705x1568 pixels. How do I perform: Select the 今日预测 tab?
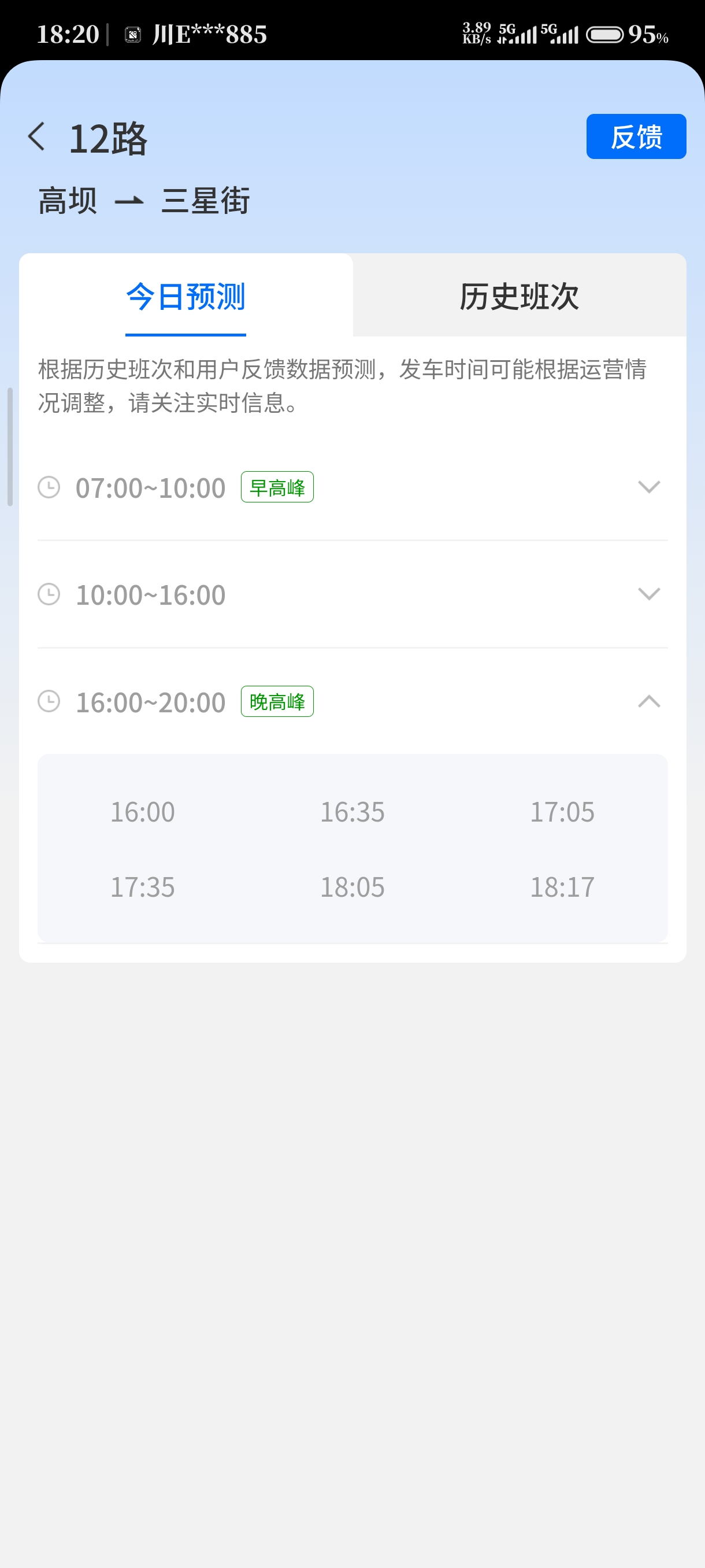pyautogui.click(x=185, y=296)
